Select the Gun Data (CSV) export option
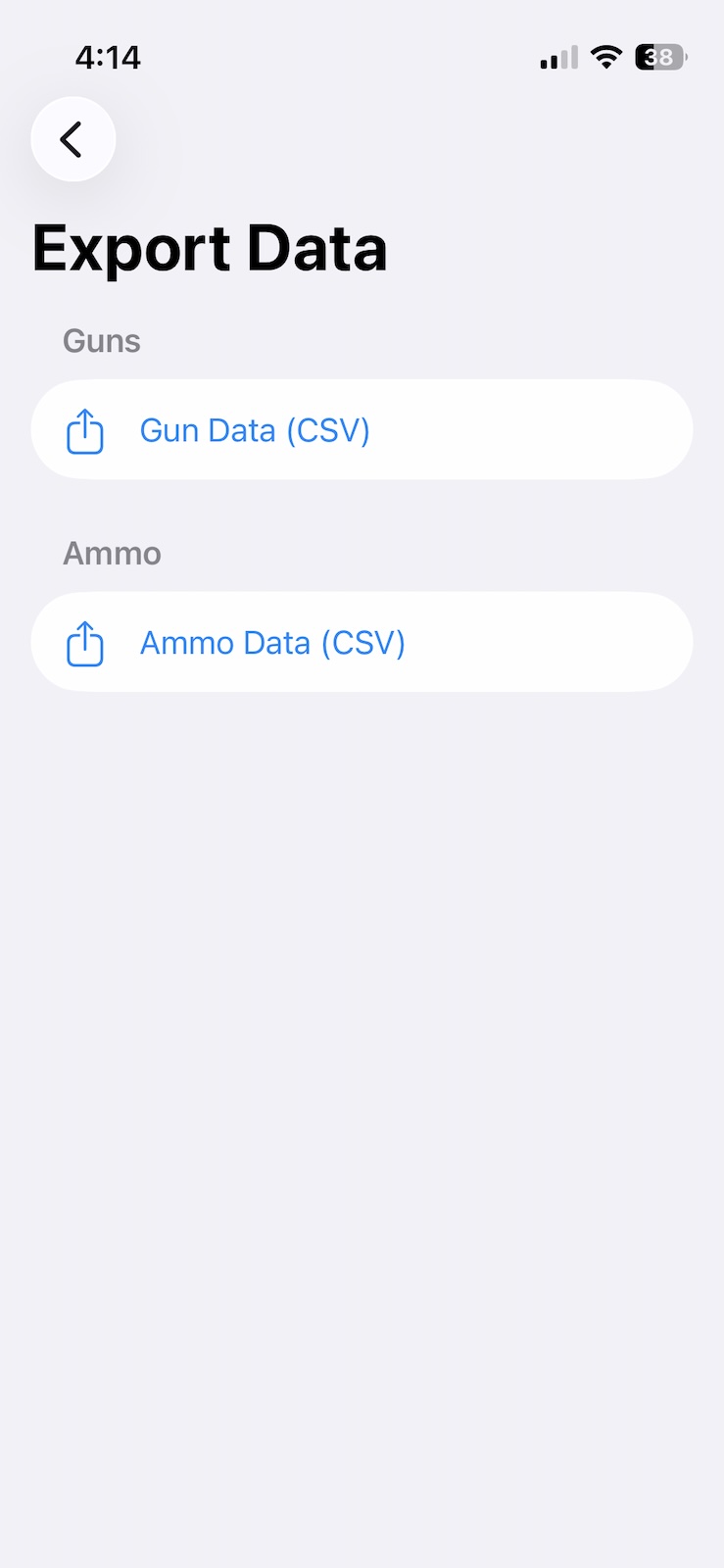724x1568 pixels. tap(254, 429)
